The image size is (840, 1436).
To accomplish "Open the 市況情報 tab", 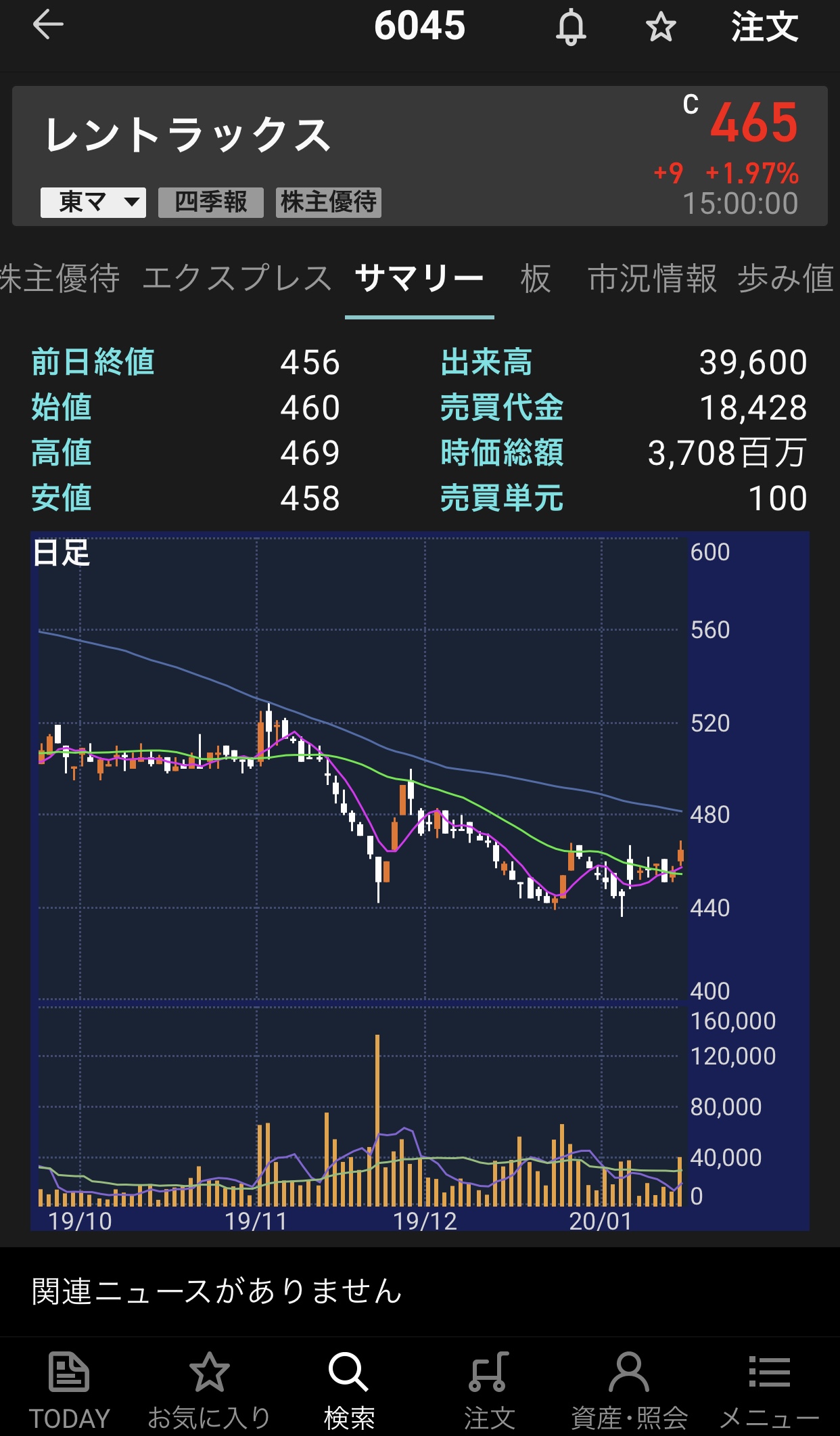I will (652, 279).
